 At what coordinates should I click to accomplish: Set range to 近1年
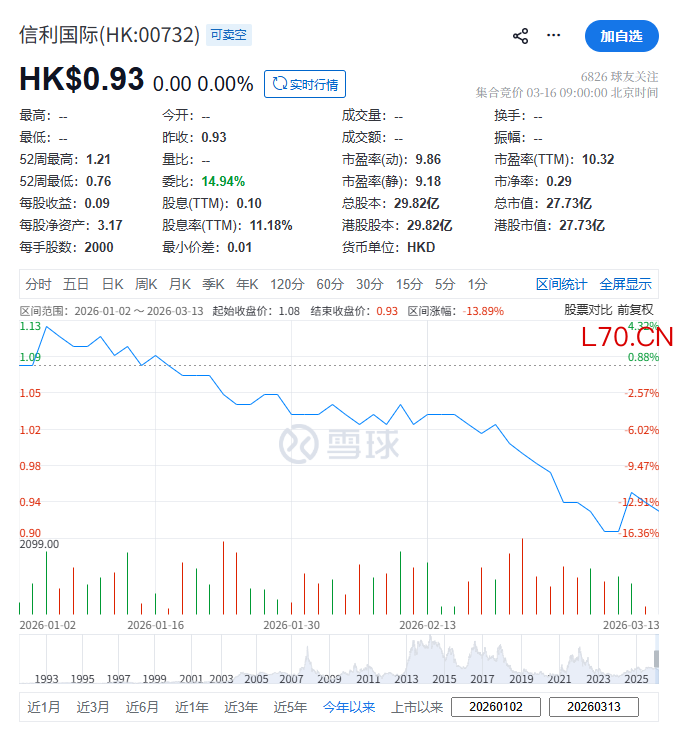[x=192, y=707]
